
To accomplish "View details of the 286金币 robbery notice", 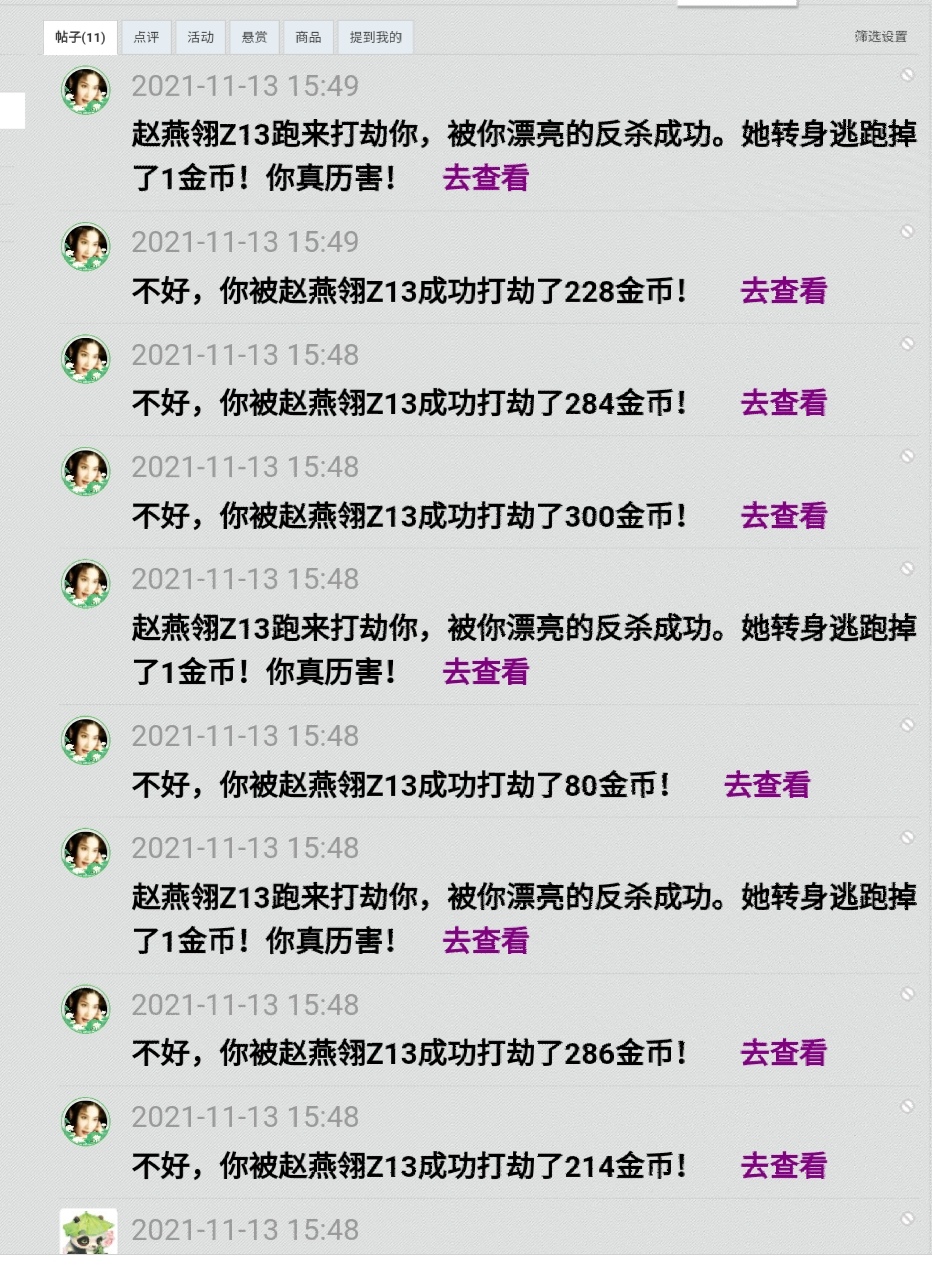I will click(x=783, y=1053).
